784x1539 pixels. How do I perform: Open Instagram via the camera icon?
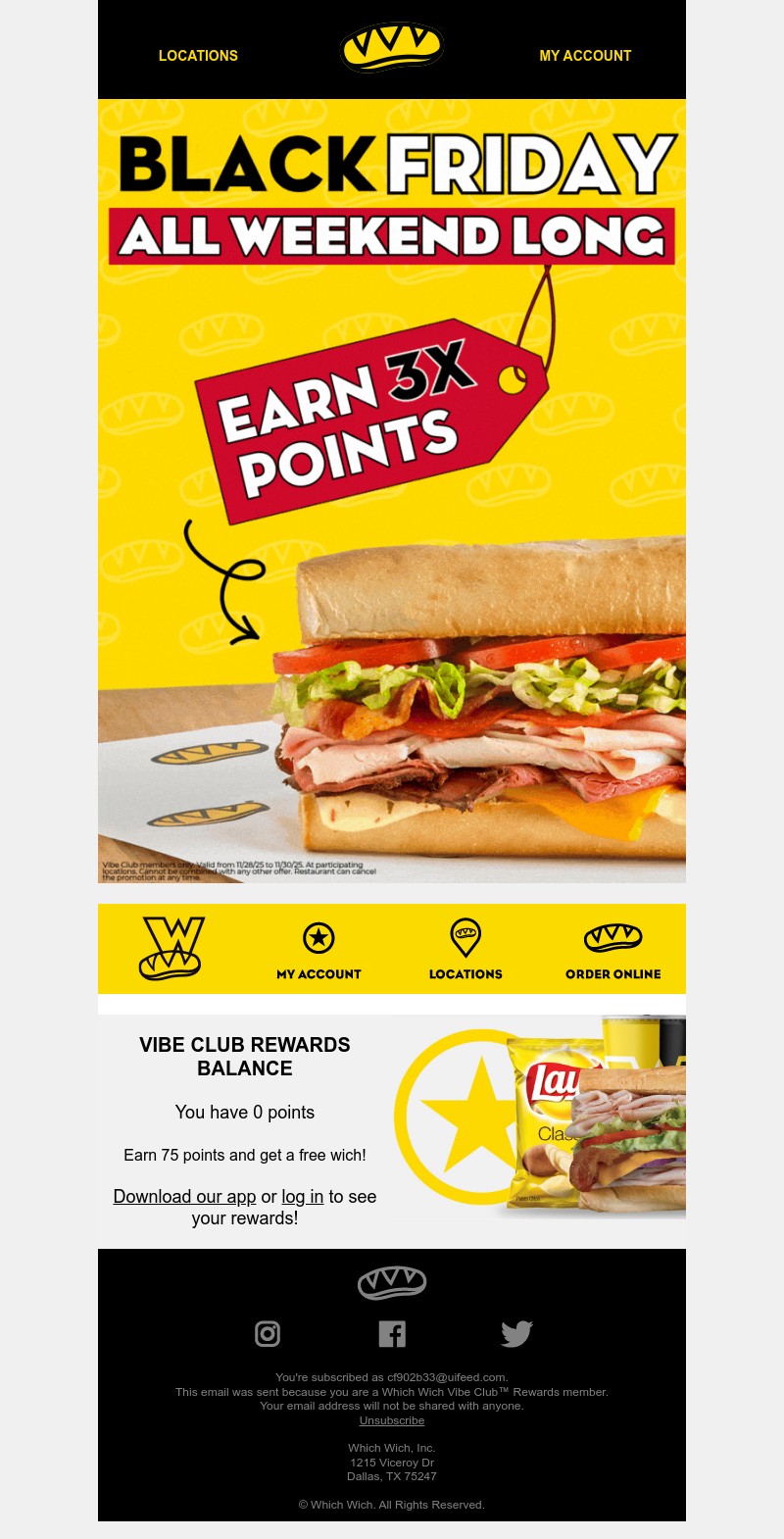tap(267, 1334)
